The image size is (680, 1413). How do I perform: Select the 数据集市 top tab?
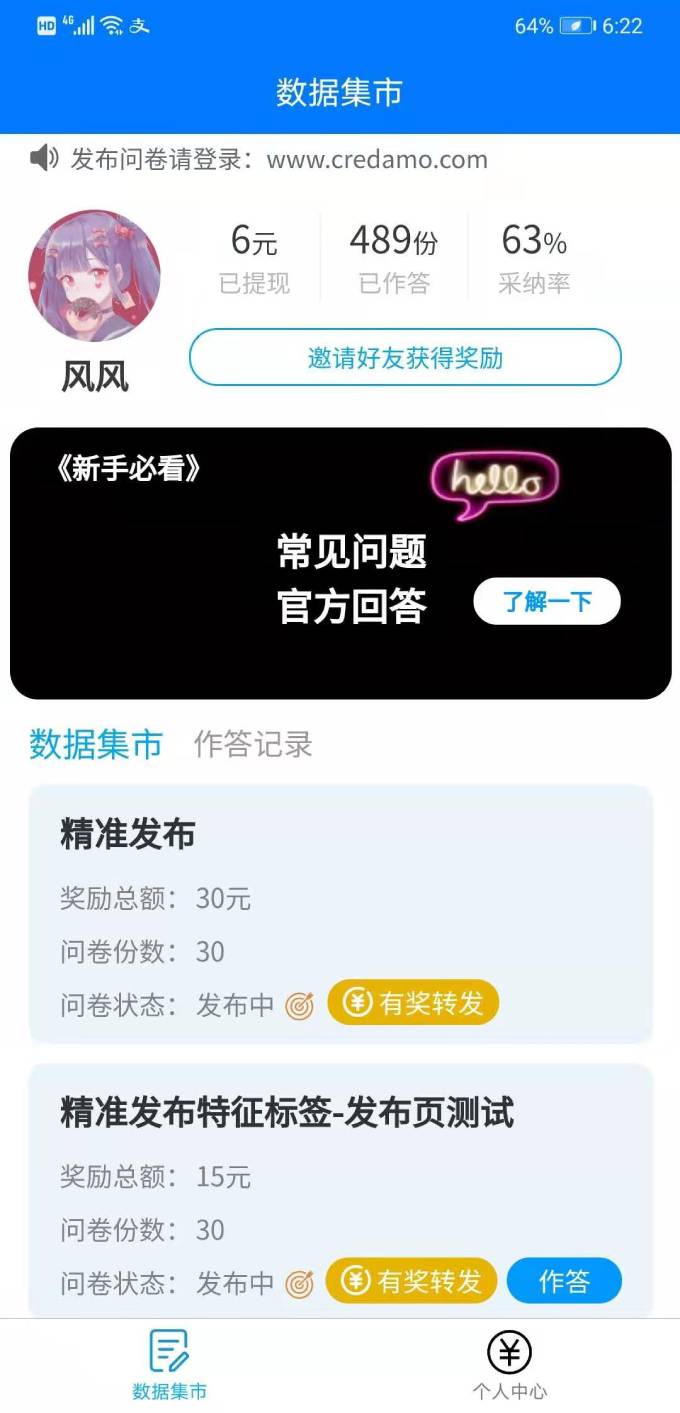(96, 744)
